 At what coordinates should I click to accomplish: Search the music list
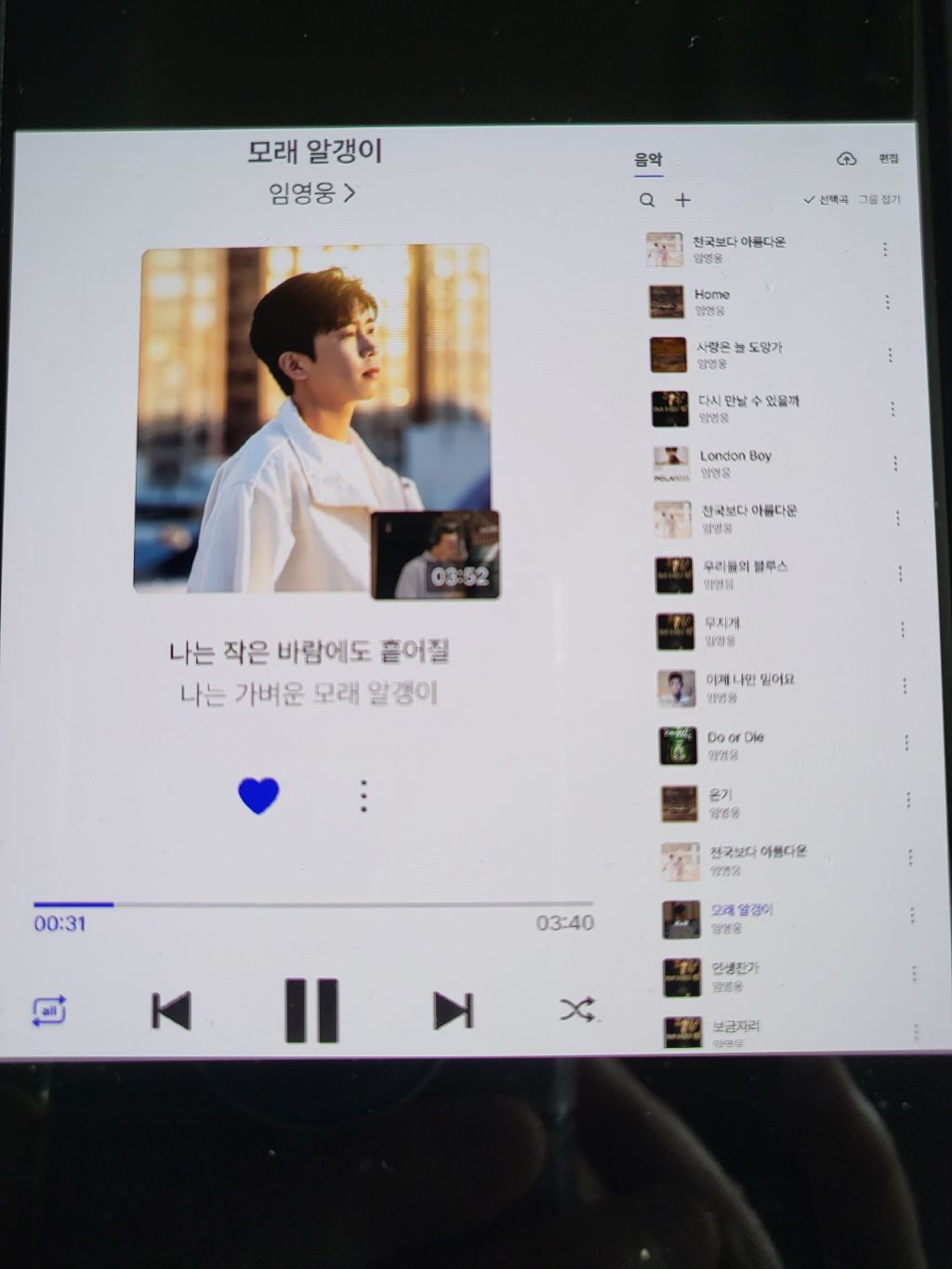click(647, 200)
